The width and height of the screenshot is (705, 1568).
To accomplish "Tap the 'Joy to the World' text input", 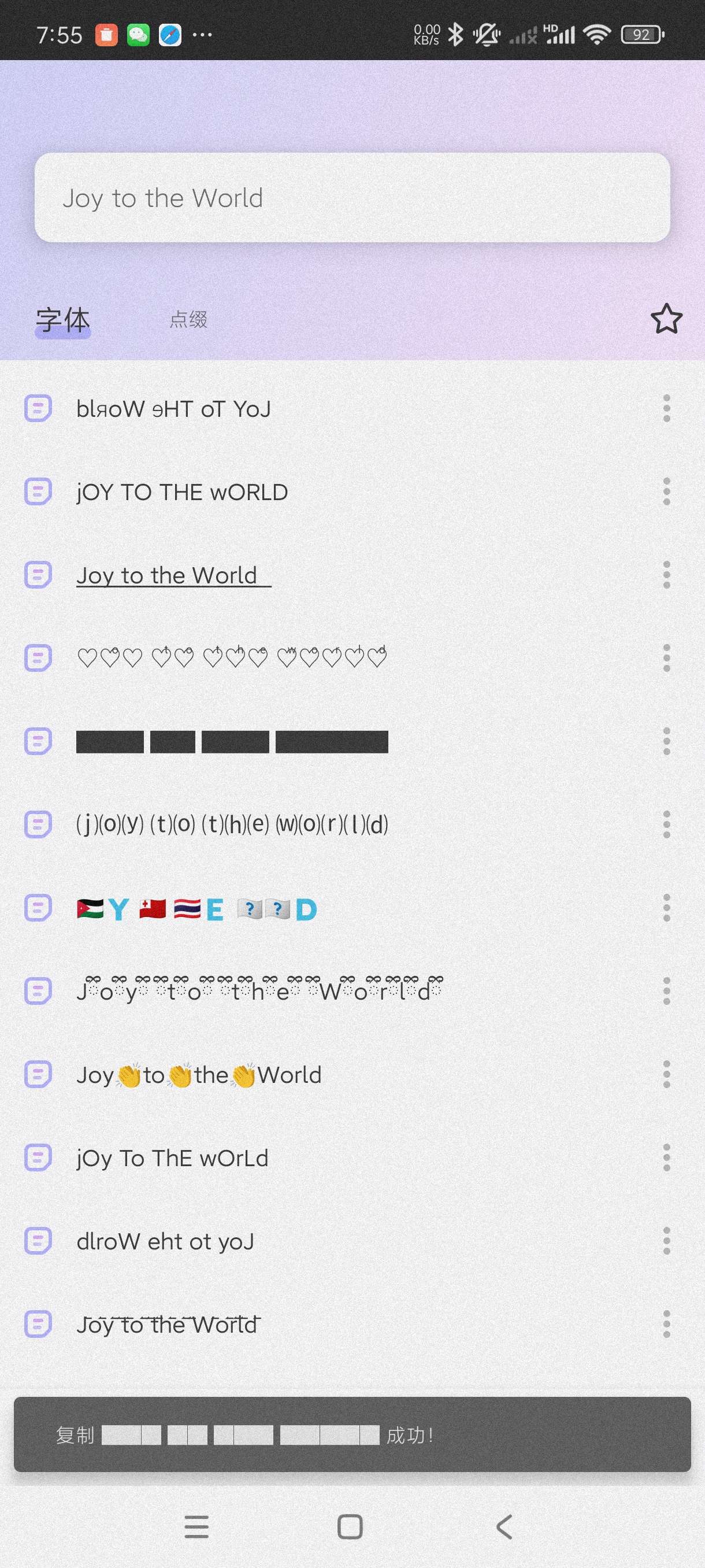I will [x=351, y=198].
